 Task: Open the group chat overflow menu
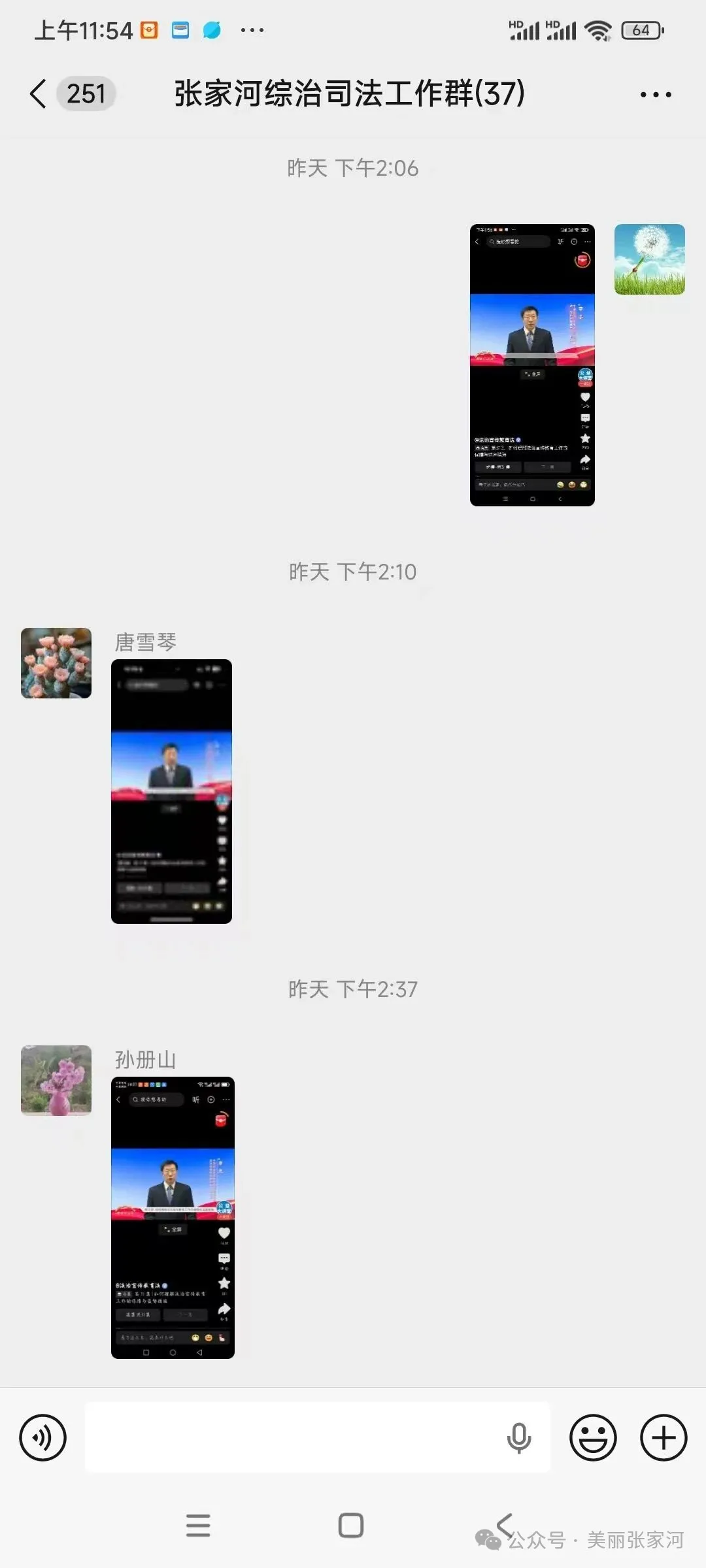pyautogui.click(x=655, y=95)
